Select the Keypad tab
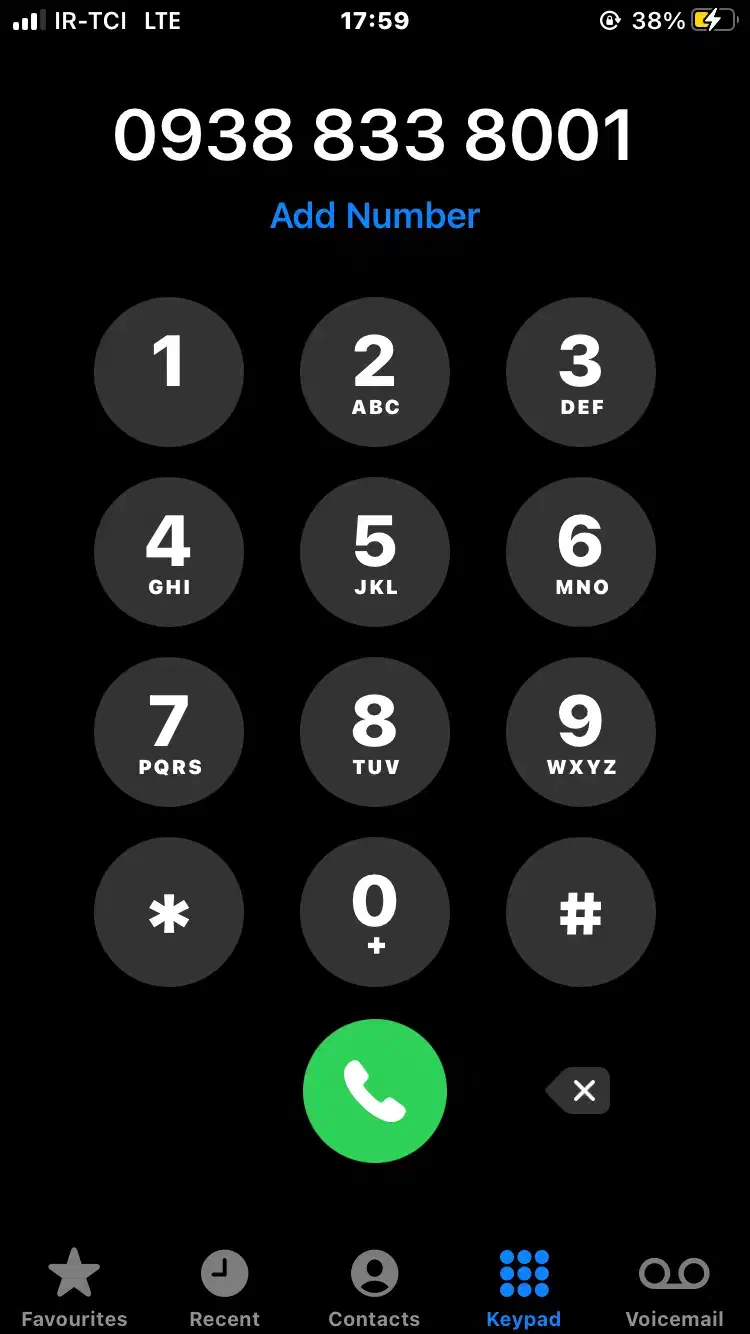The height and width of the screenshot is (1334, 750). tap(524, 1288)
